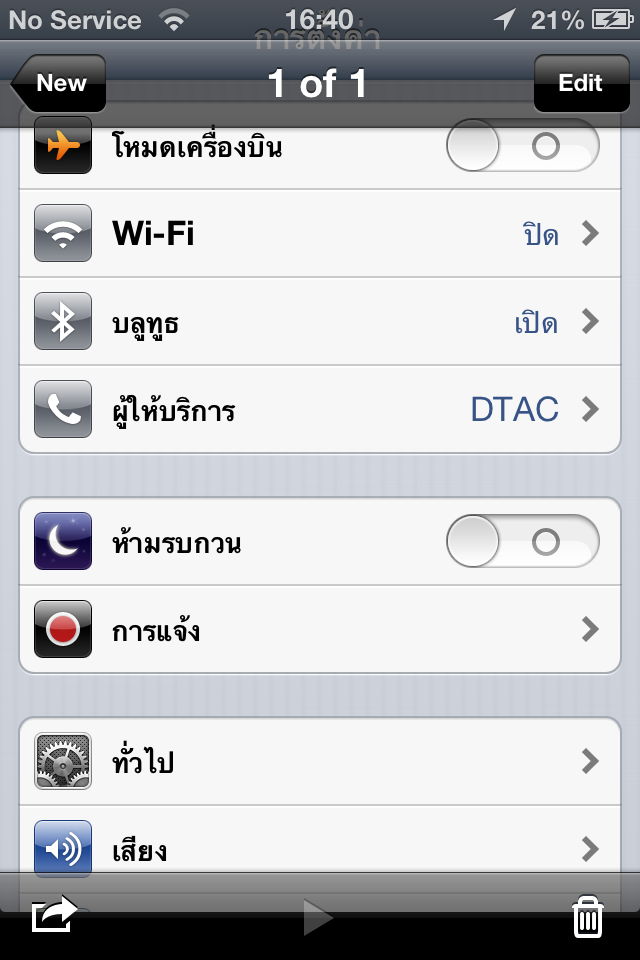Go back to the New list
This screenshot has height=960, width=640.
58,84
